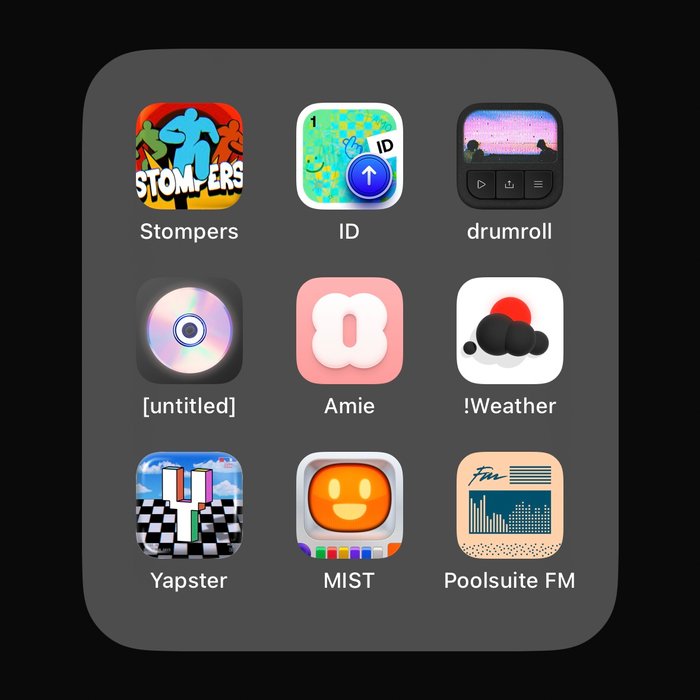Tap the !Weather app icon
This screenshot has width=700, height=700.
(509, 330)
